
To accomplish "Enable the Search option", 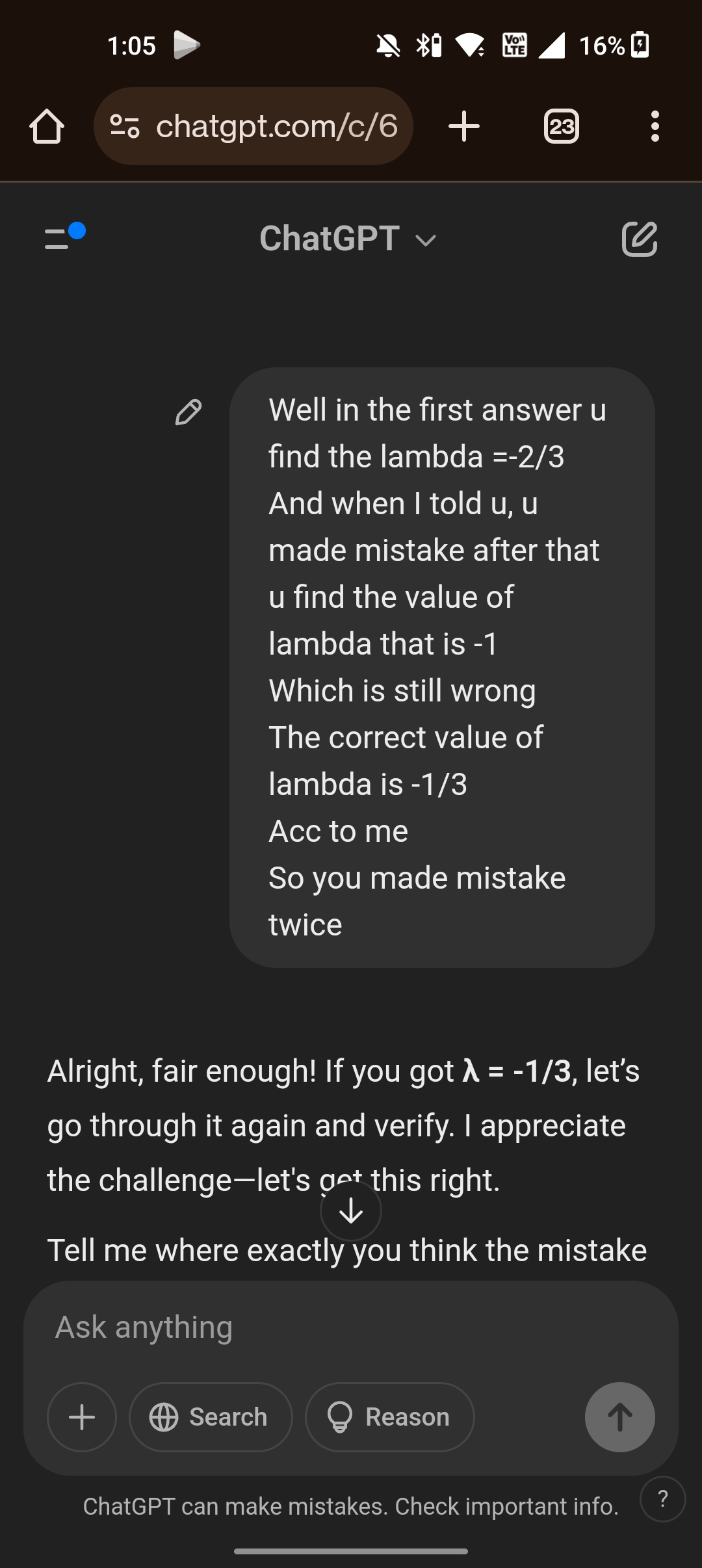I will pyautogui.click(x=211, y=1417).
